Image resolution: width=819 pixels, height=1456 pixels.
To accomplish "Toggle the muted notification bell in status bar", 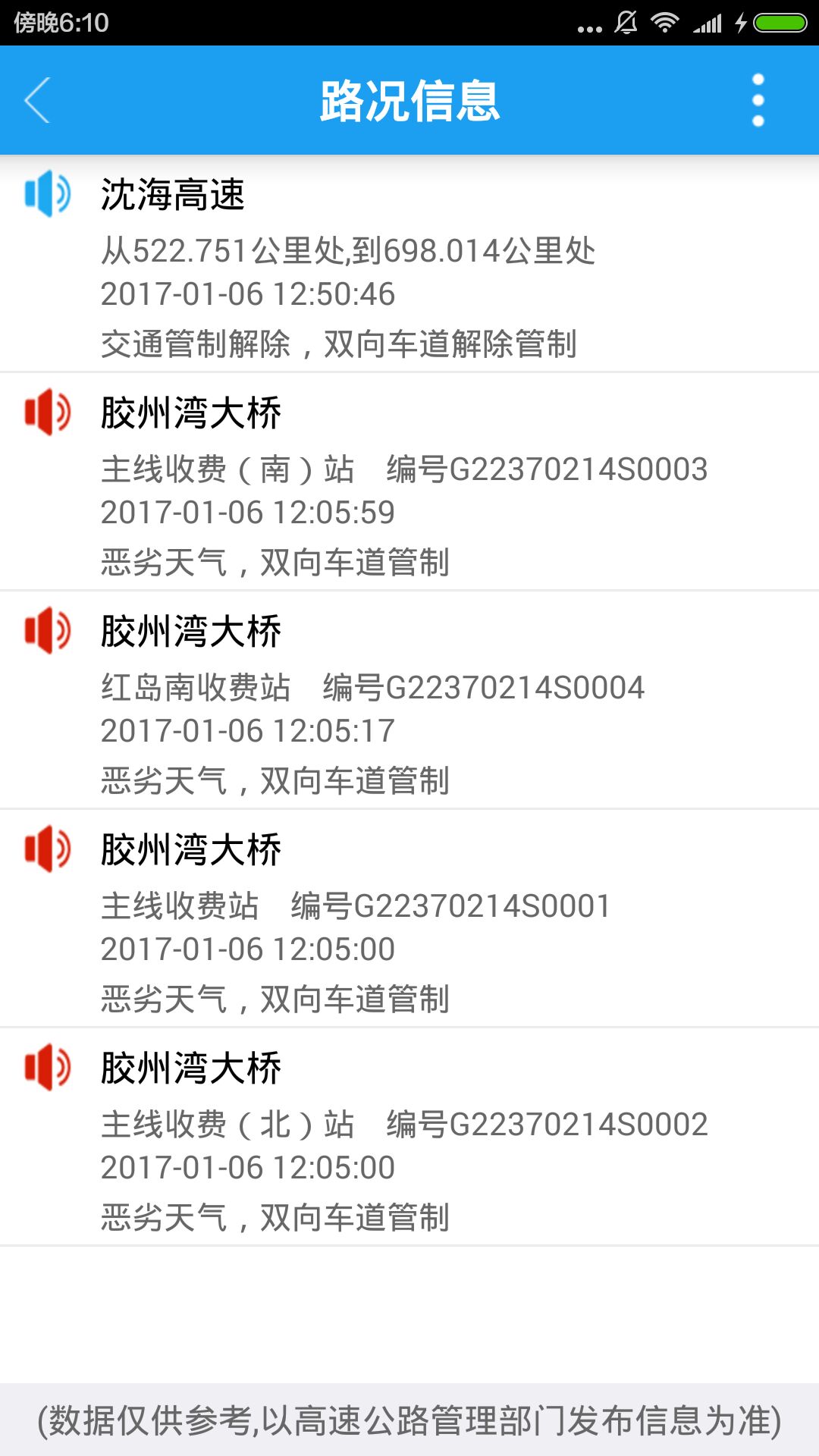I will pyautogui.click(x=626, y=23).
